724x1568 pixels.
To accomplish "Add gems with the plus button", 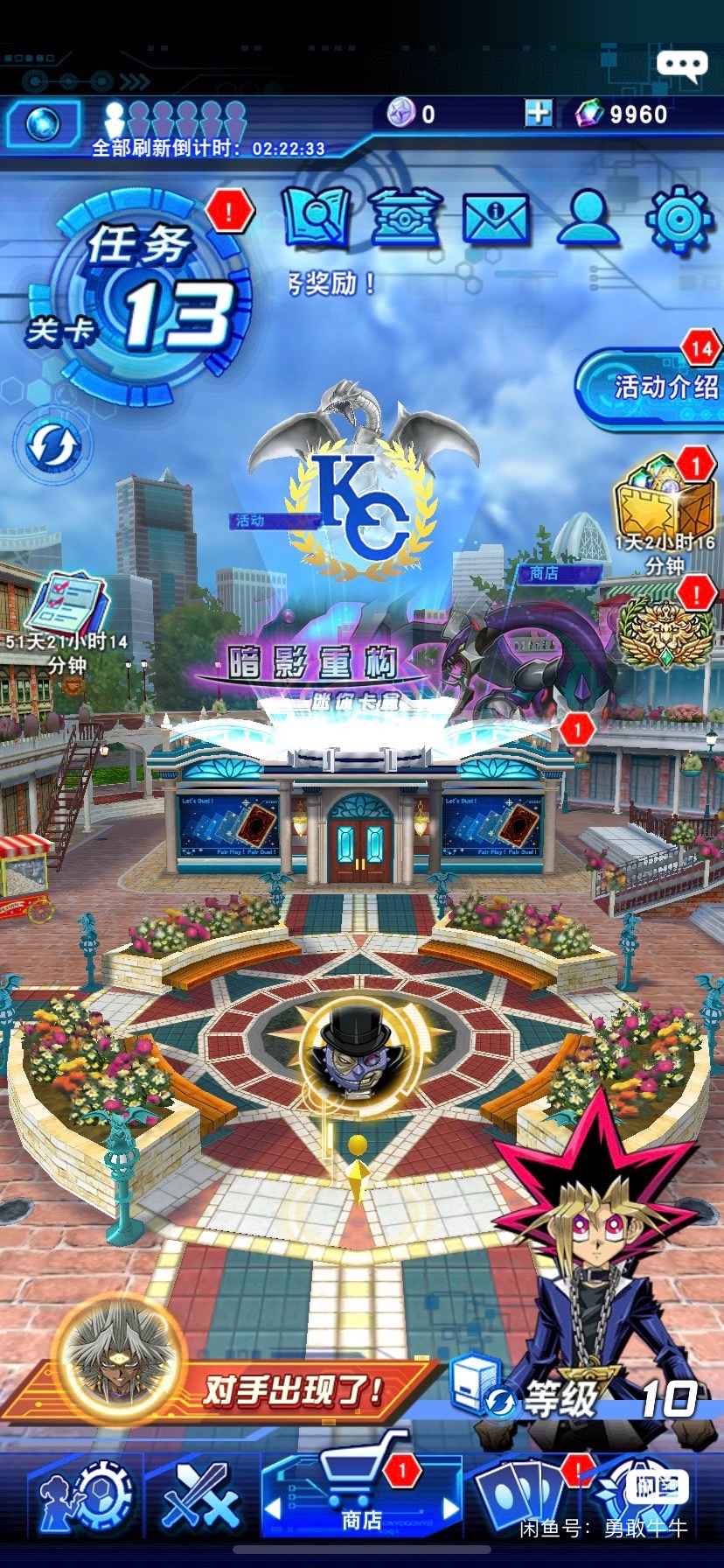I will [539, 113].
